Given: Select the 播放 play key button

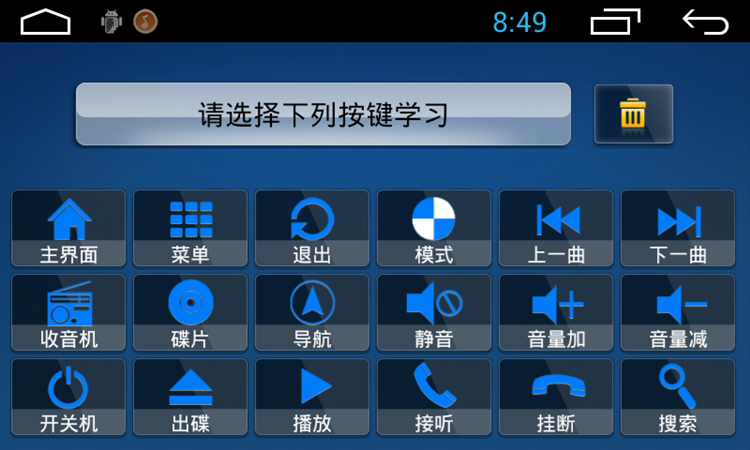Looking at the screenshot, I should [x=312, y=397].
